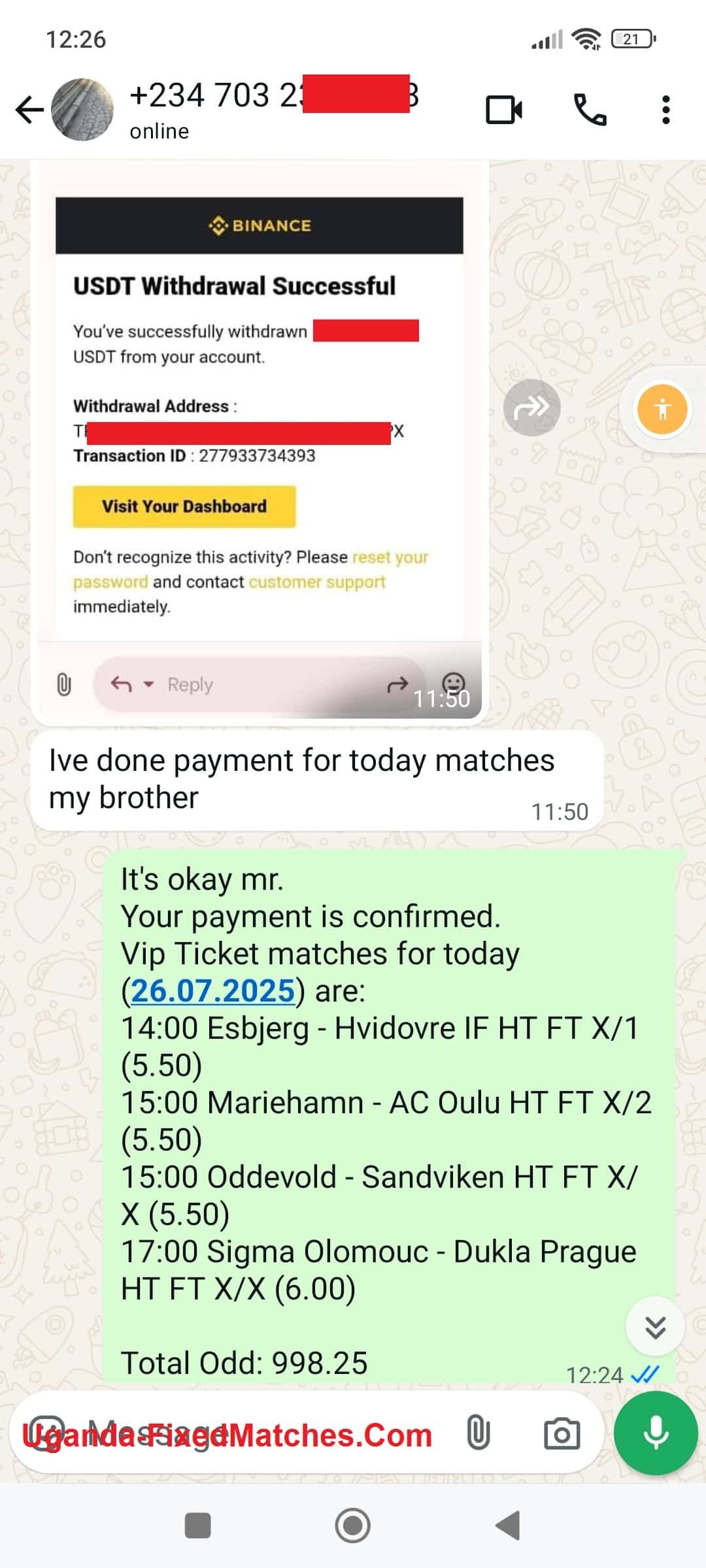The width and height of the screenshot is (706, 1568).
Task: Attach a file via paperclip icon
Action: click(x=478, y=1434)
